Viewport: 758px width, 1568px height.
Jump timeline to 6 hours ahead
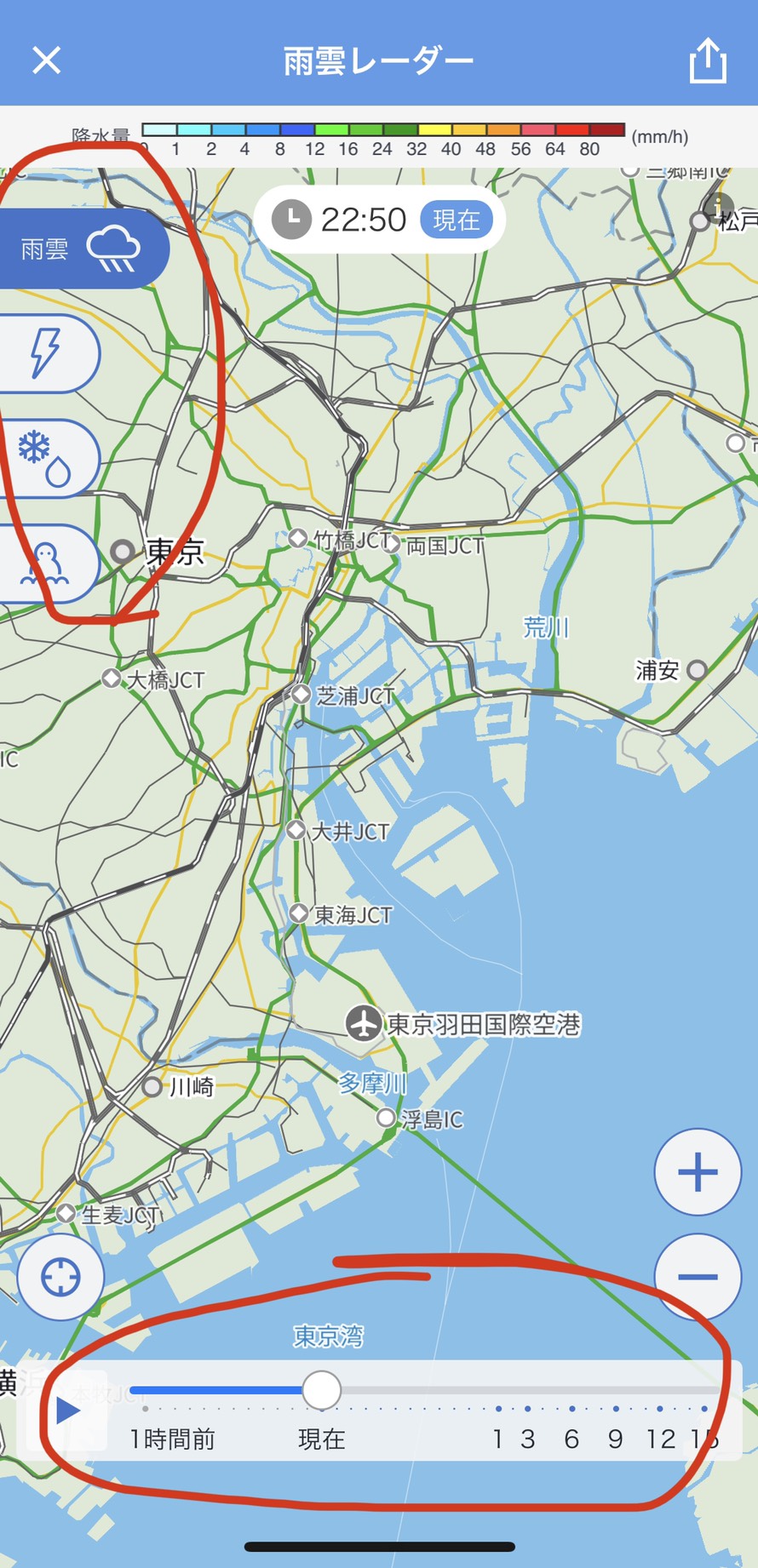point(571,1439)
